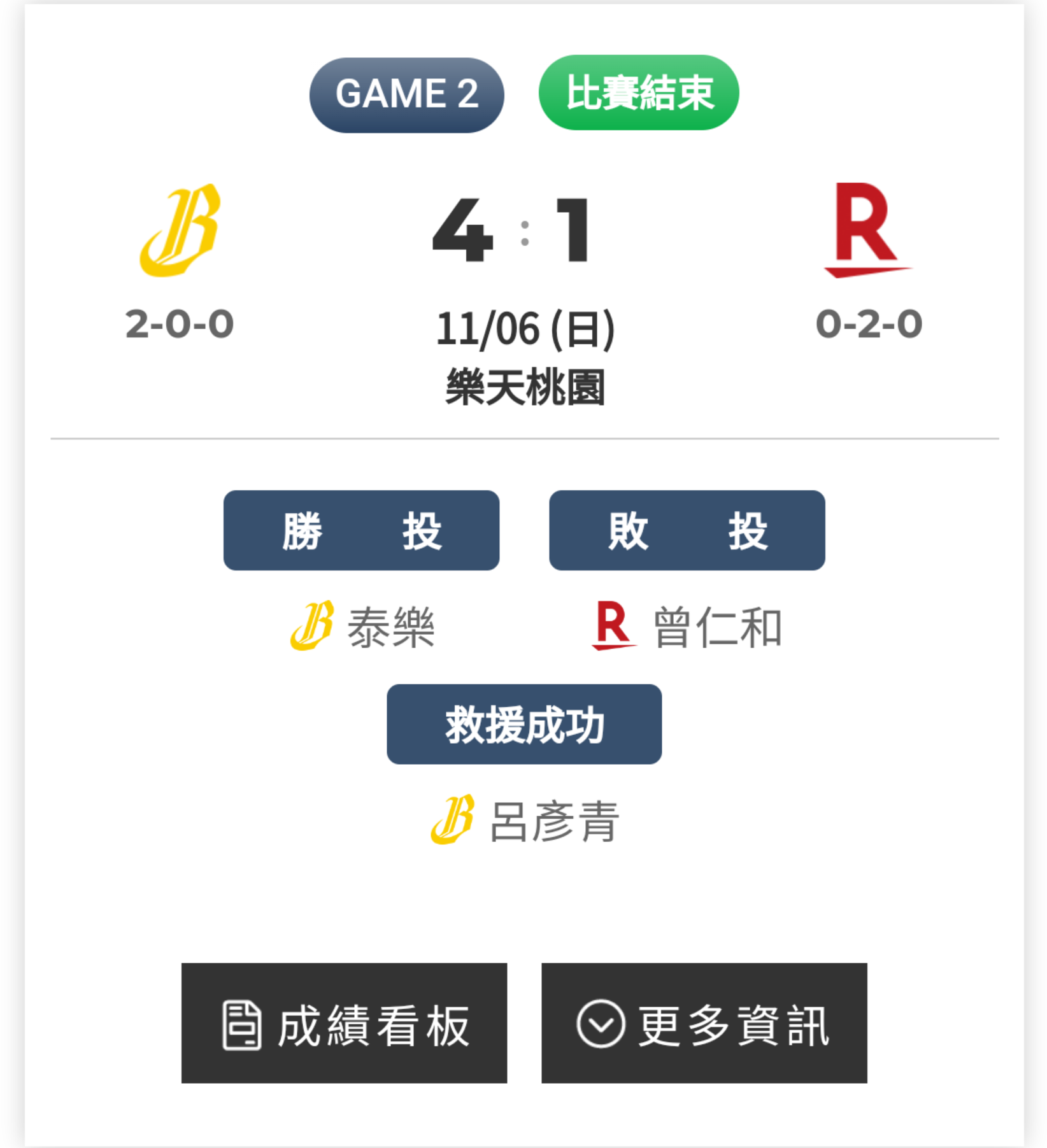Viewport: 1047px width, 1148px height.
Task: Expand 更多資訊 for more info
Action: [704, 1023]
